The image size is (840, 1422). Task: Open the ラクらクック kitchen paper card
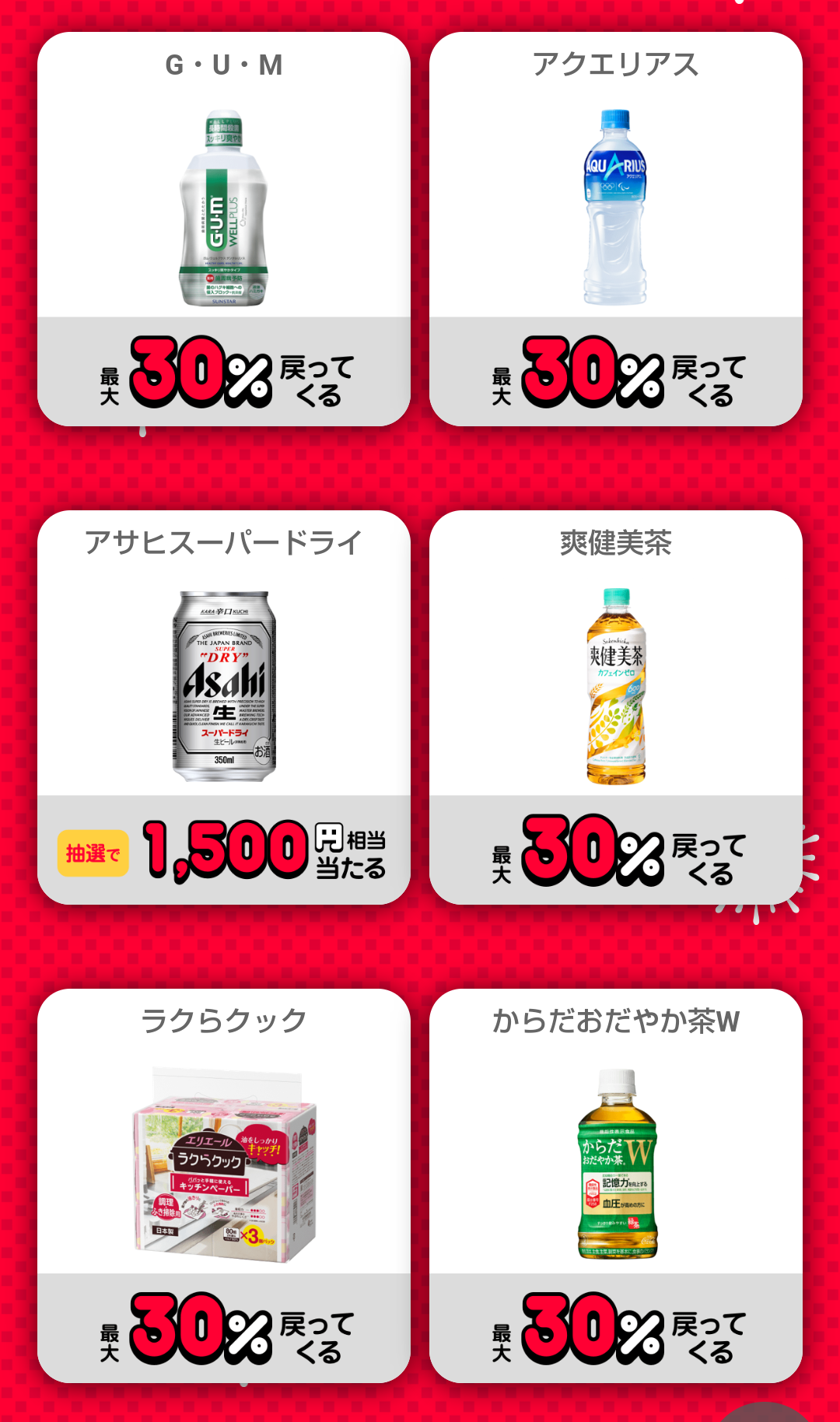224,1186
